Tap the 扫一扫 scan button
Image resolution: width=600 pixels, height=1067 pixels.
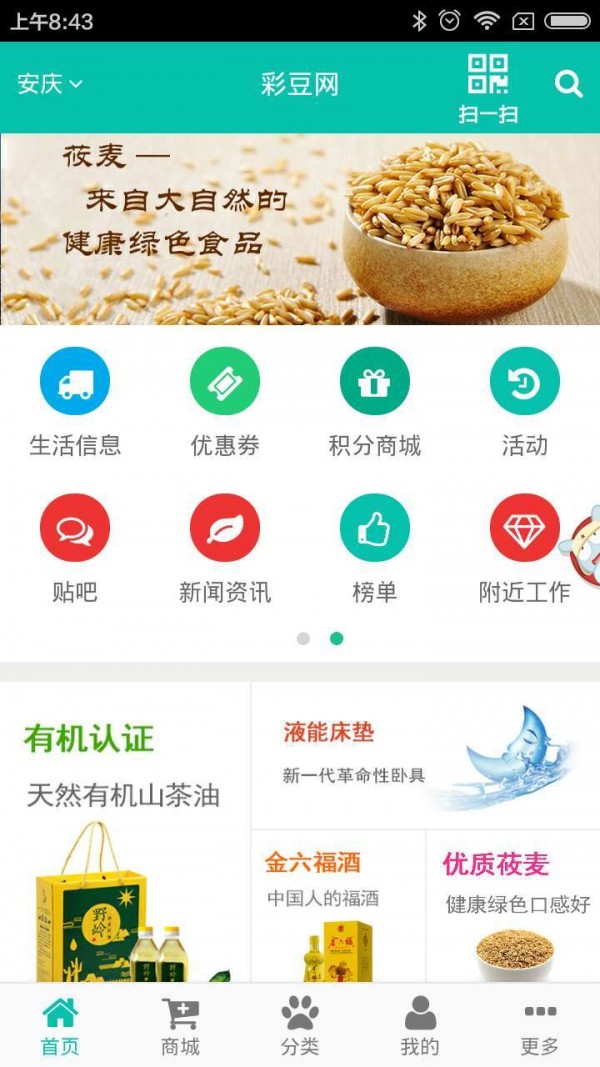pos(488,88)
